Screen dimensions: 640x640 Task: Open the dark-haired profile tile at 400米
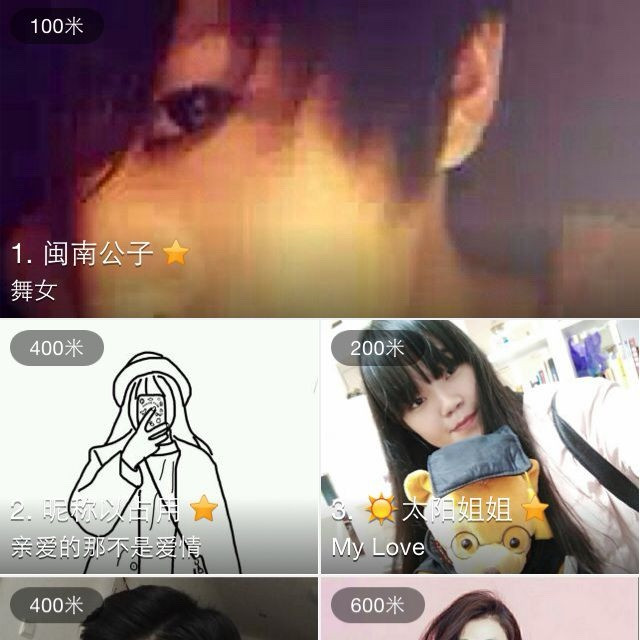point(158,612)
